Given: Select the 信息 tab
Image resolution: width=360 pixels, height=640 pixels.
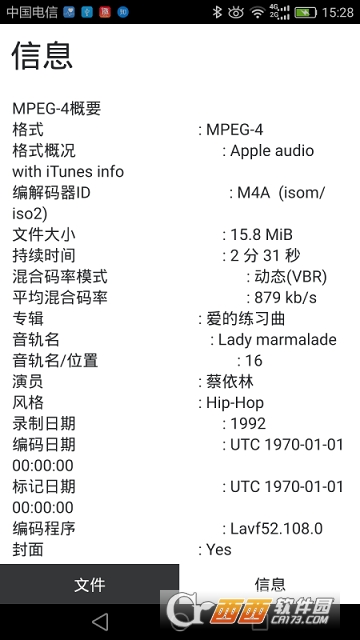Looking at the screenshot, I should (x=269, y=584).
